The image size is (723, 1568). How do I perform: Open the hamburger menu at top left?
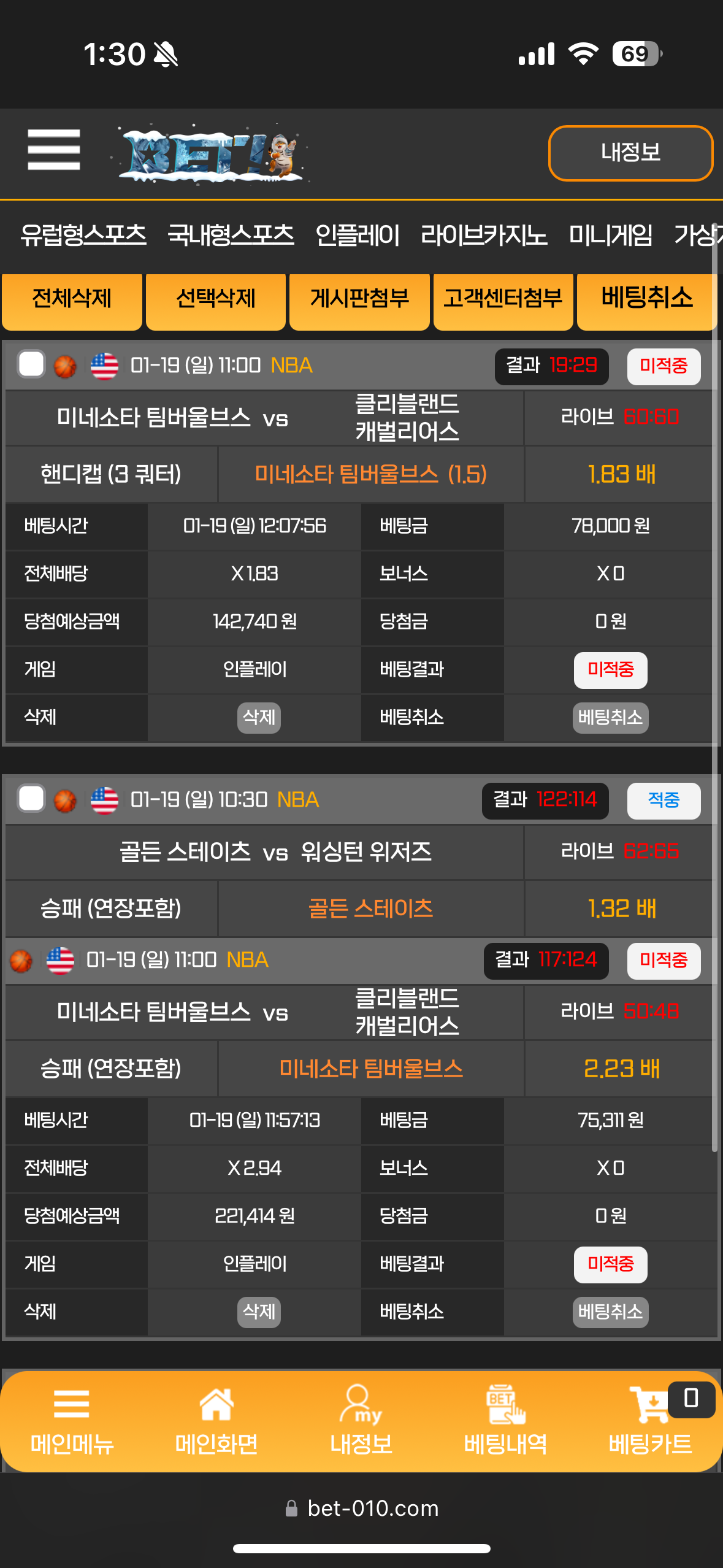pyautogui.click(x=54, y=150)
